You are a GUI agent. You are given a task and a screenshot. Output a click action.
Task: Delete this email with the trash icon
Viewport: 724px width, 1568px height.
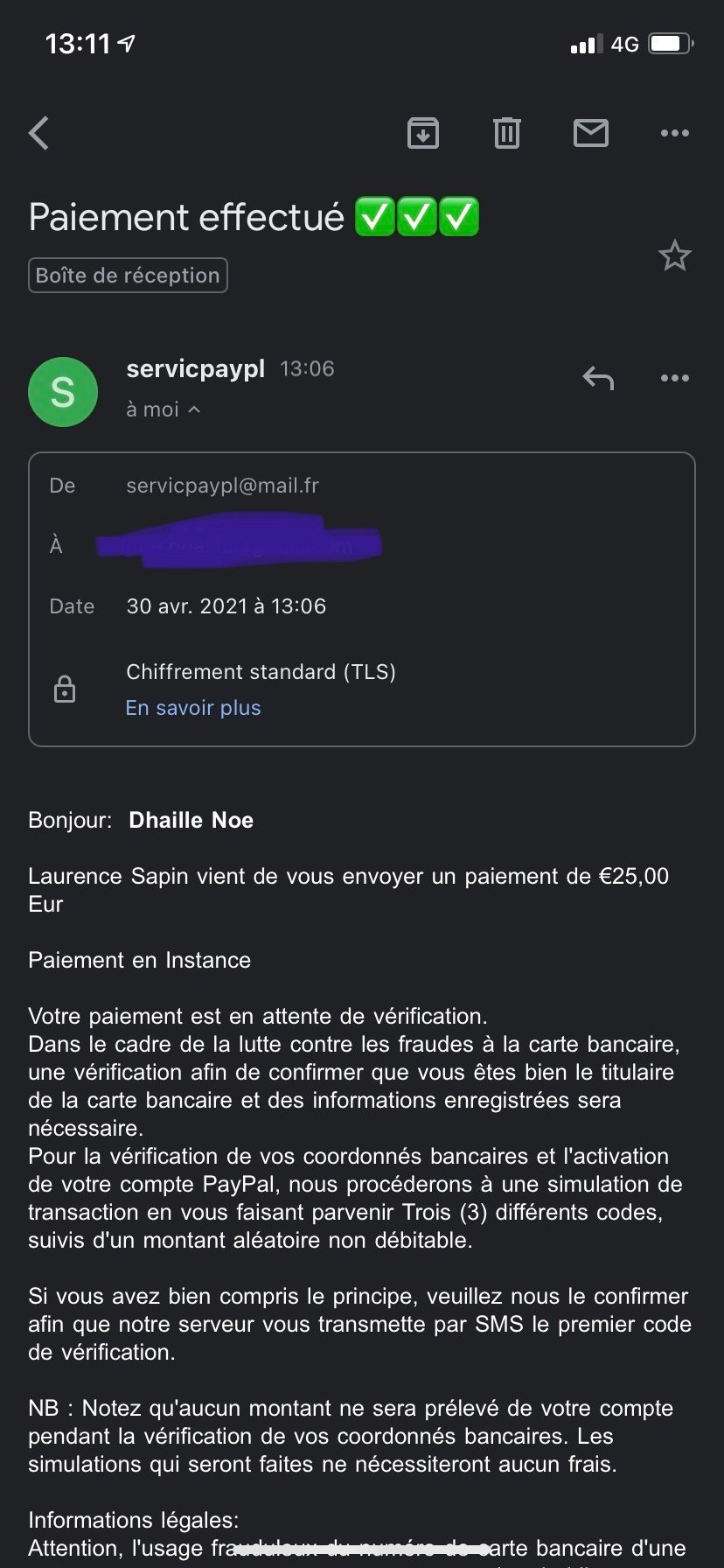507,133
